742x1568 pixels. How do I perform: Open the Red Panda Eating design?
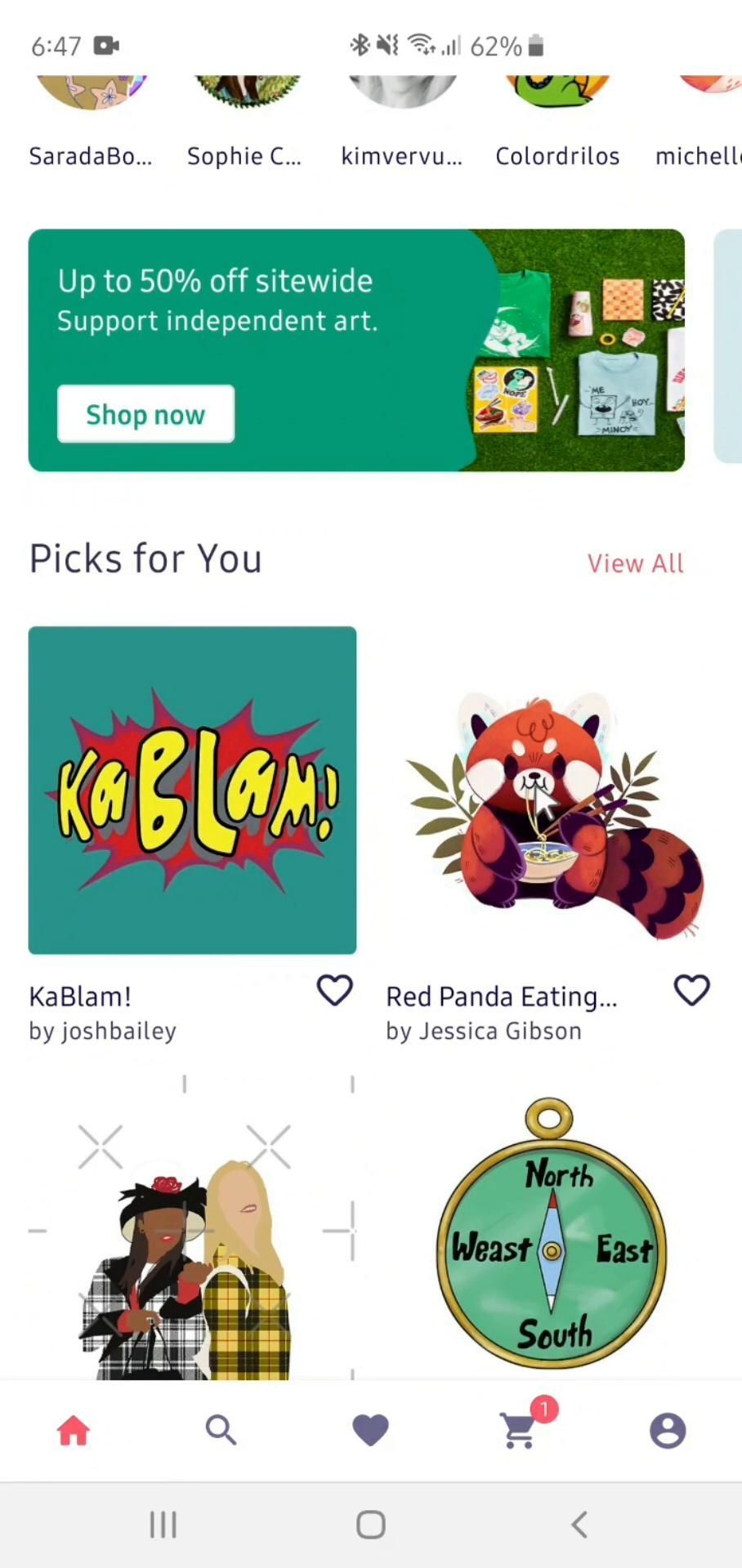tap(549, 808)
